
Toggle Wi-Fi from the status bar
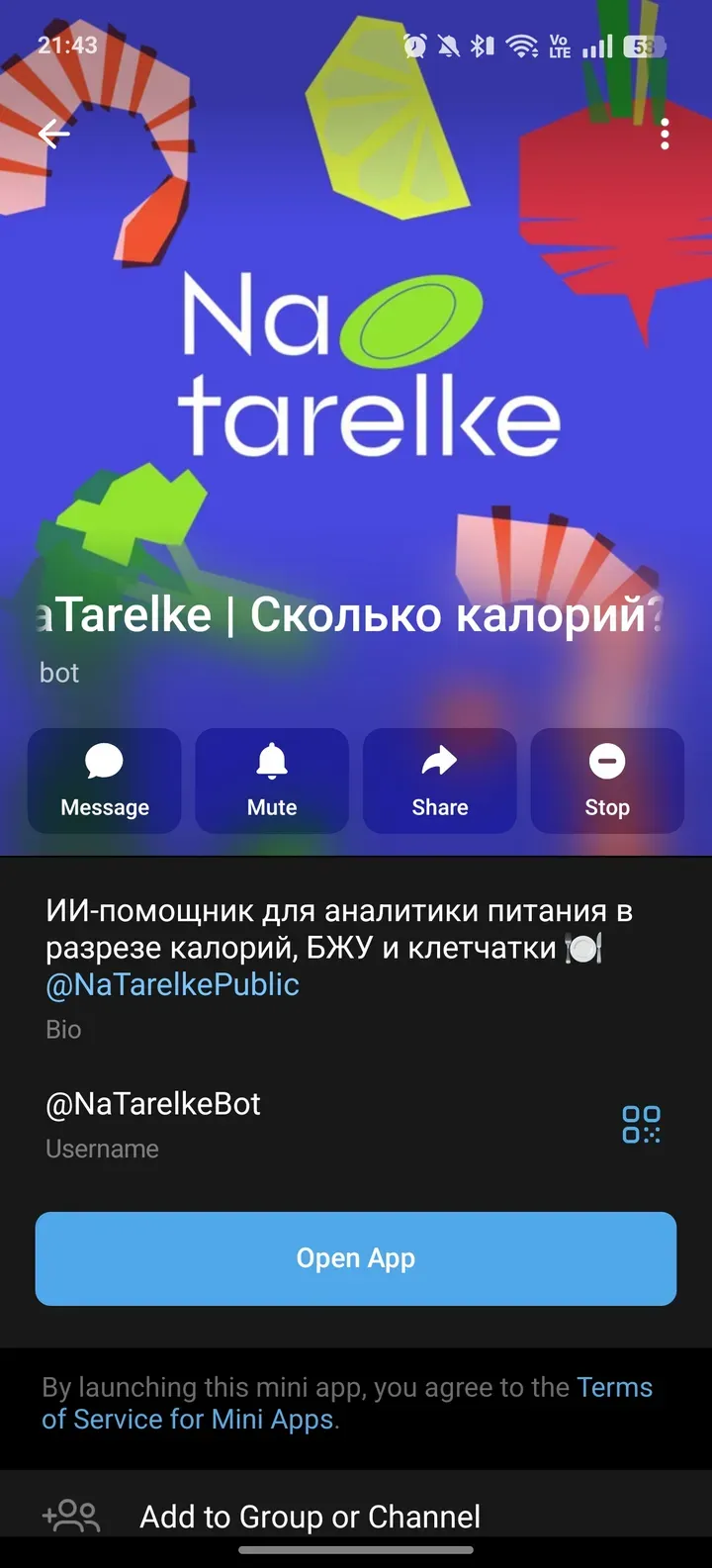coord(522,45)
